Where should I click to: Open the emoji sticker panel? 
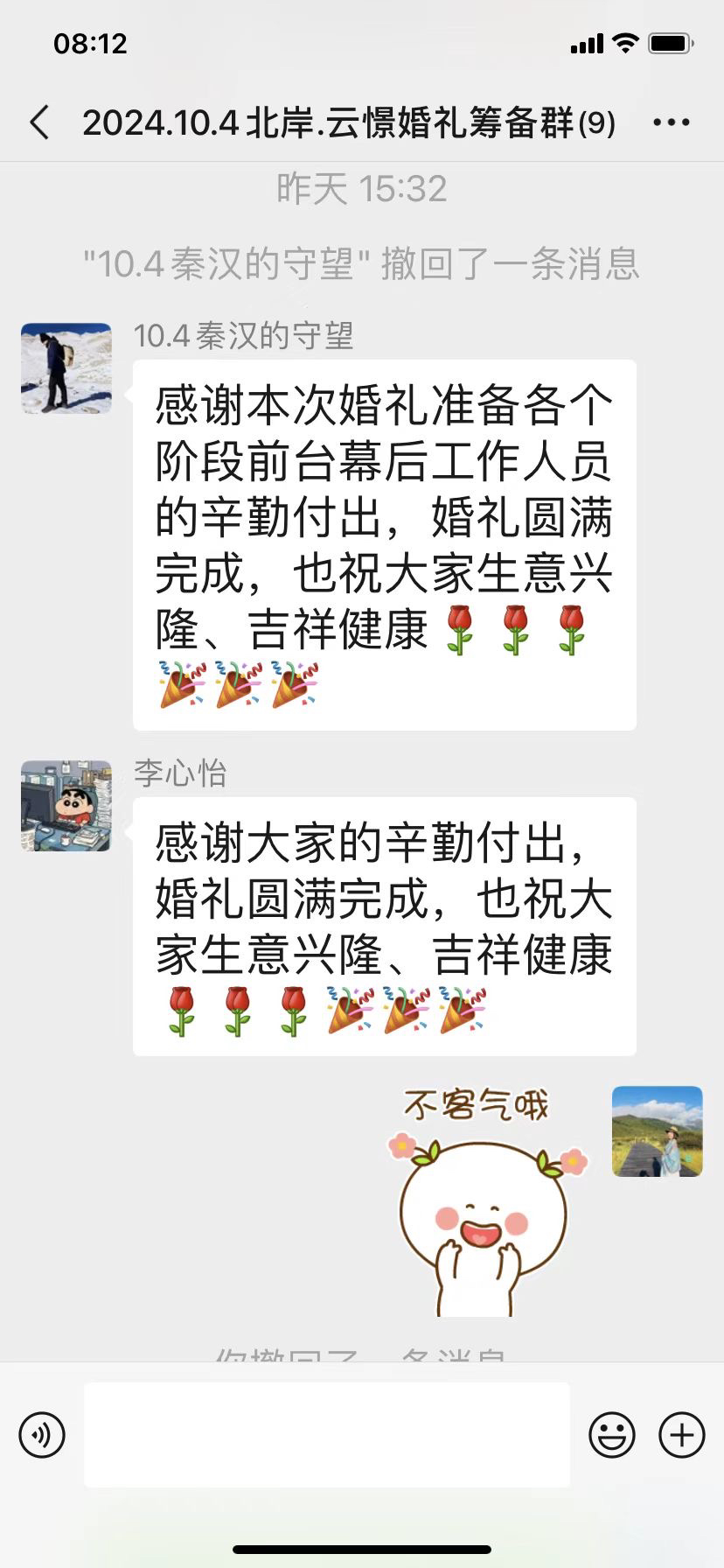[x=612, y=1435]
